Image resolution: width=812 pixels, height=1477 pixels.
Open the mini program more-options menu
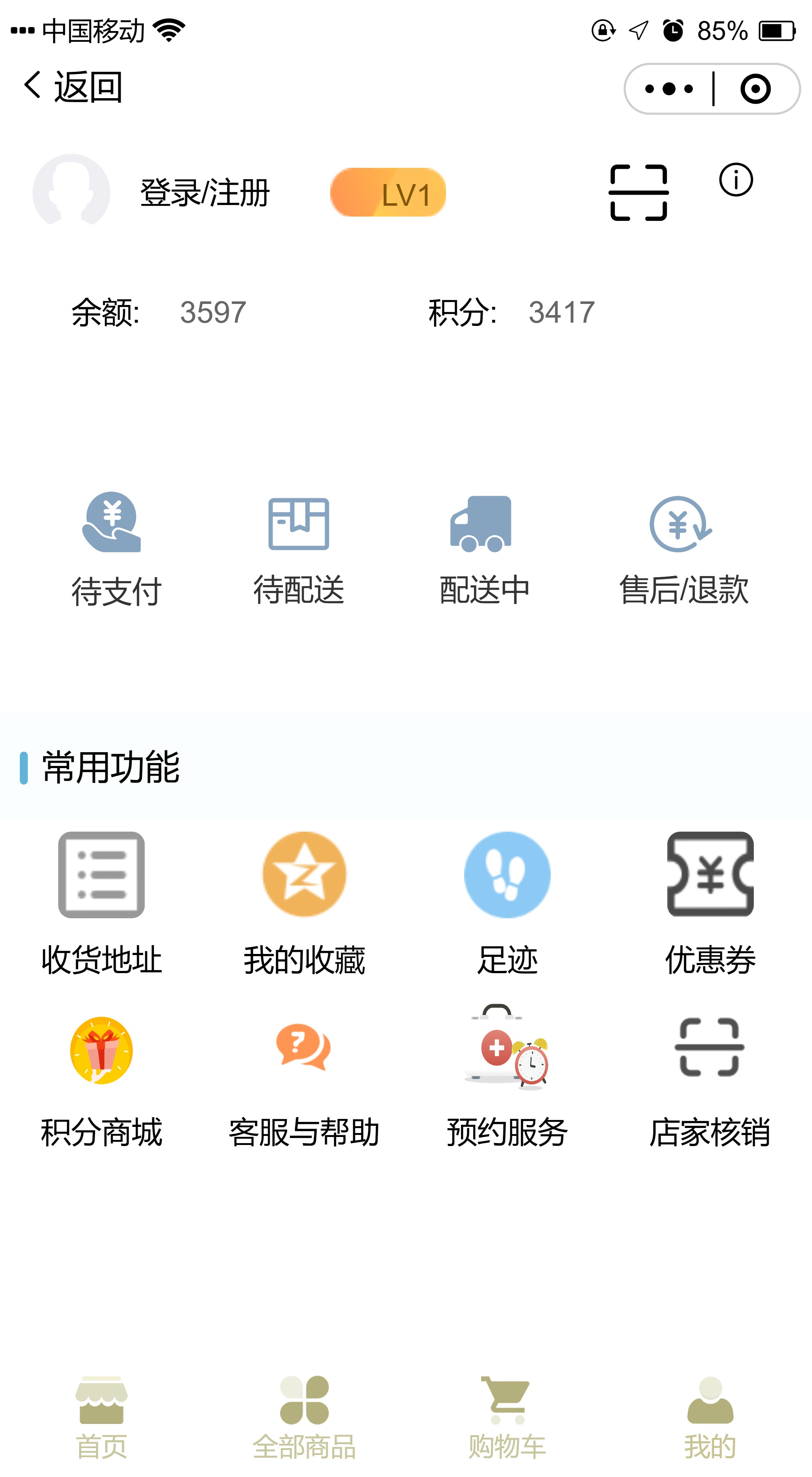click(669, 89)
